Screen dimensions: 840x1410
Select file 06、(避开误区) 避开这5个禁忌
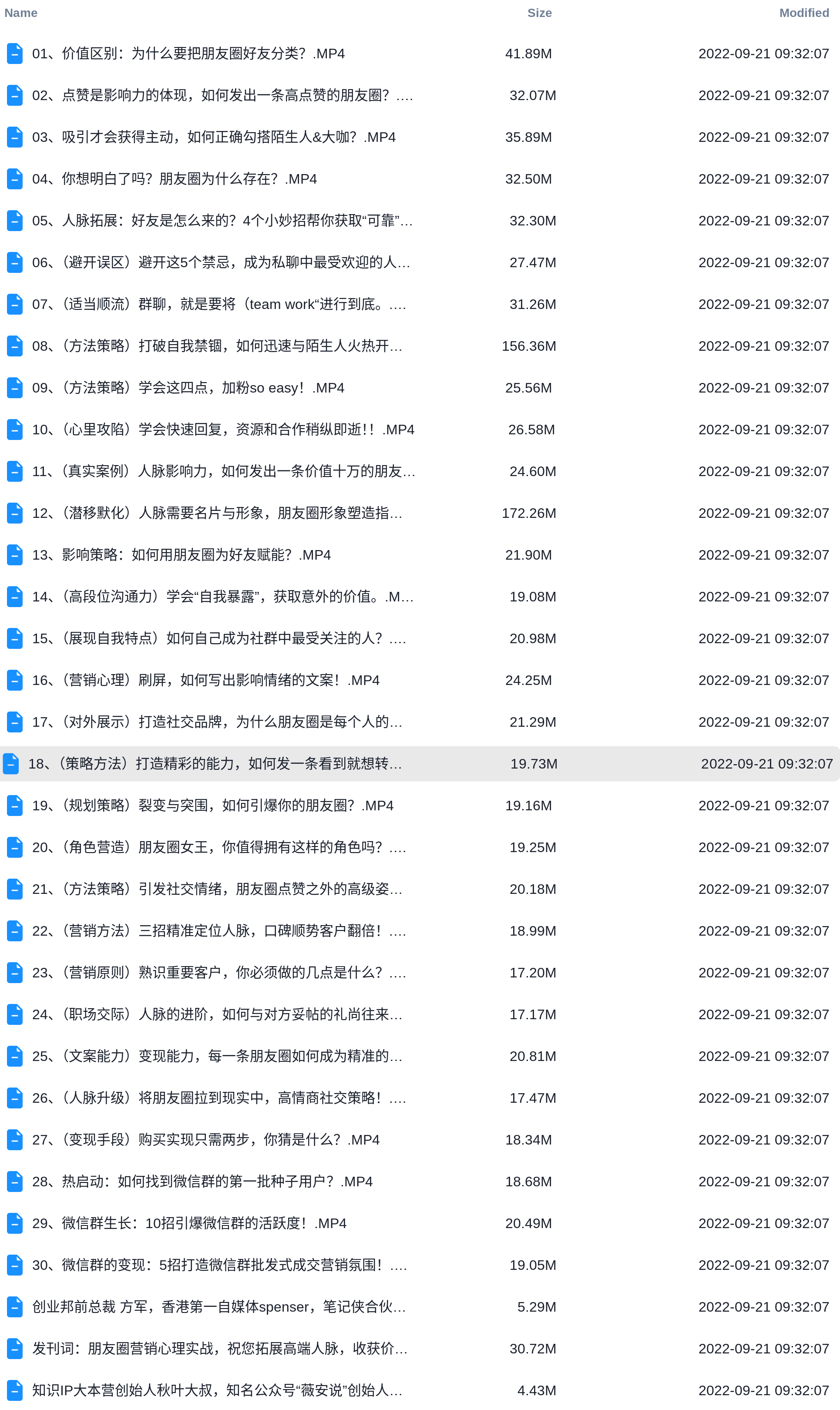(x=221, y=262)
